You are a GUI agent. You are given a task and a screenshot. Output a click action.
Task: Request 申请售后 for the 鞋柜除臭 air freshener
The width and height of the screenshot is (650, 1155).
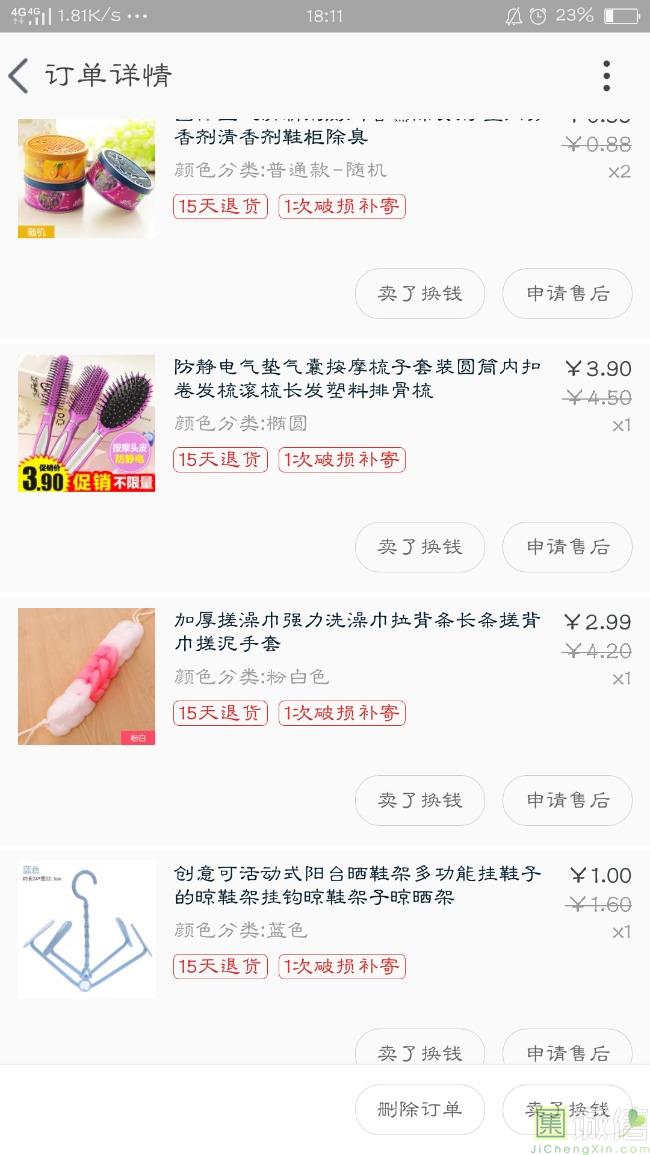coord(567,294)
